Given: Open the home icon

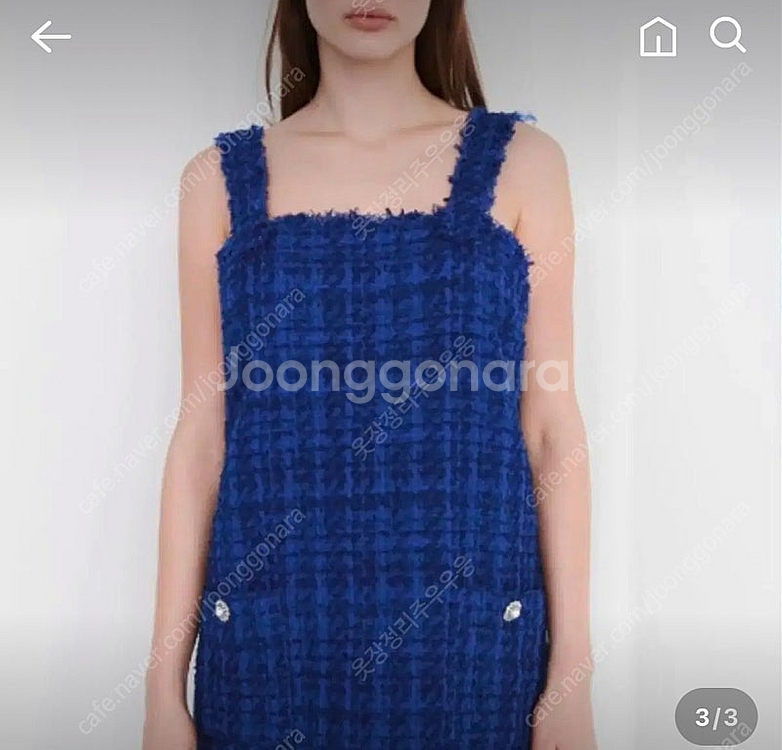Looking at the screenshot, I should pyautogui.click(x=657, y=37).
